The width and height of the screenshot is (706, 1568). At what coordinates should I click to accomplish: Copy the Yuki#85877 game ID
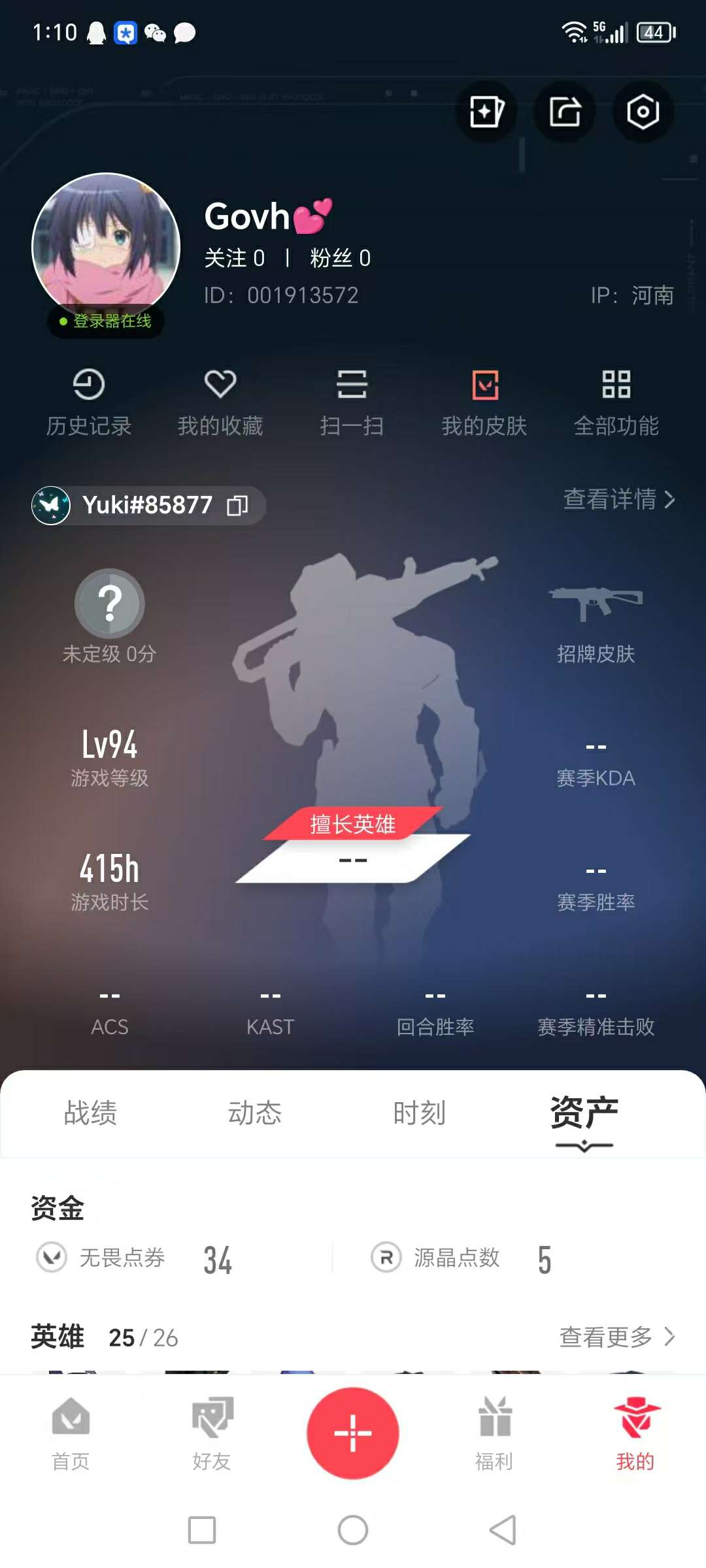(237, 506)
